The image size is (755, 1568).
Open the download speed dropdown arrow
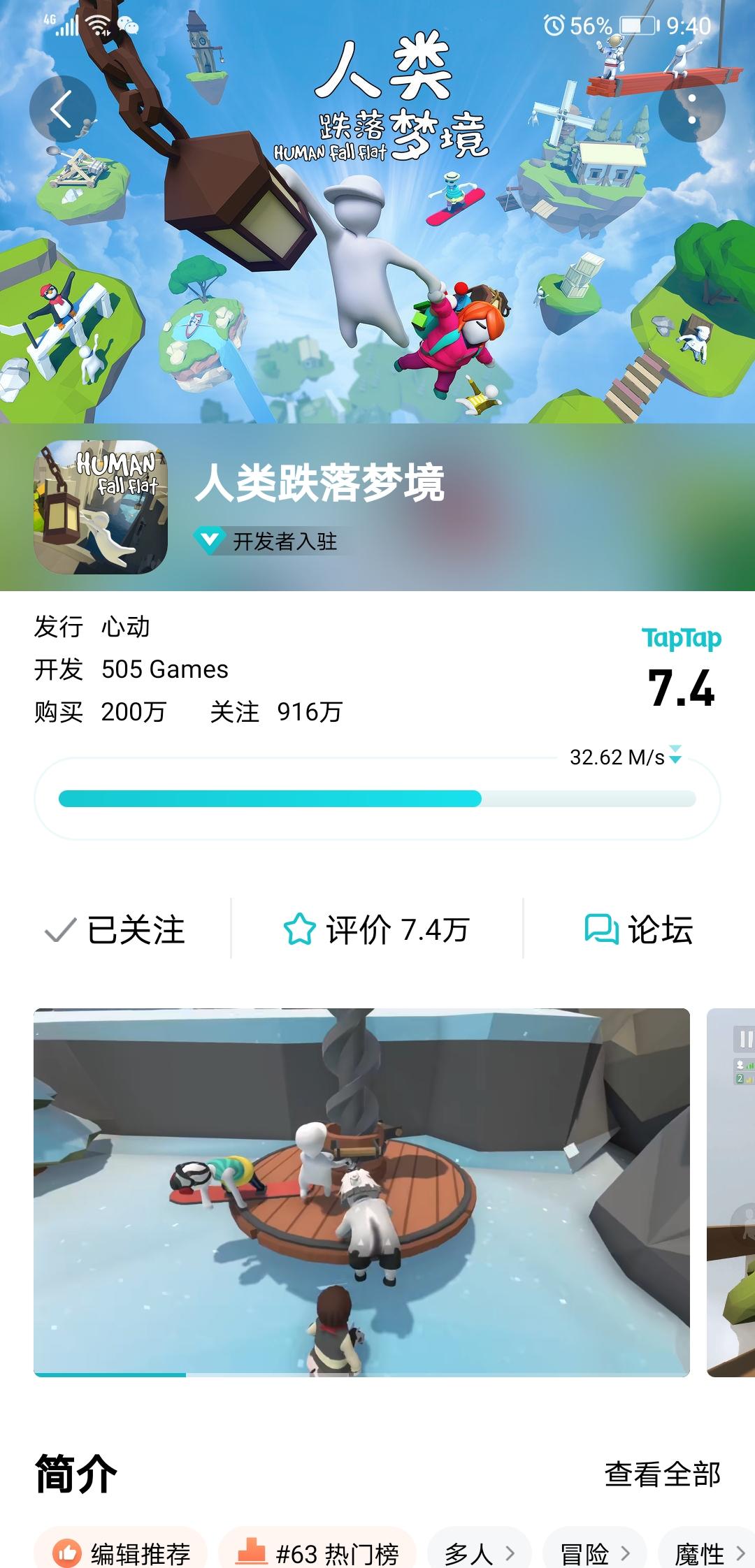(x=675, y=757)
